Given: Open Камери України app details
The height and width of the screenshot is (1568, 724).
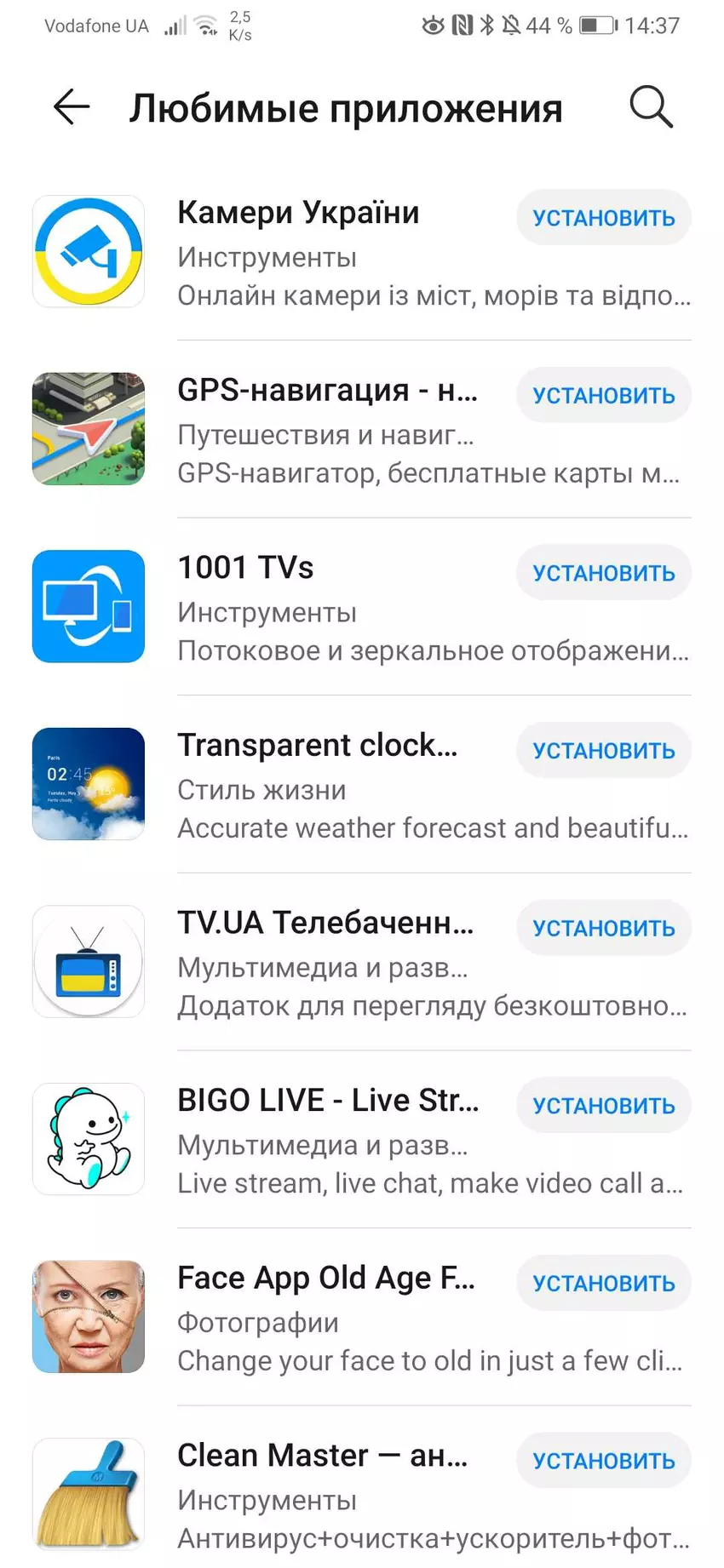Looking at the screenshot, I should (x=298, y=213).
